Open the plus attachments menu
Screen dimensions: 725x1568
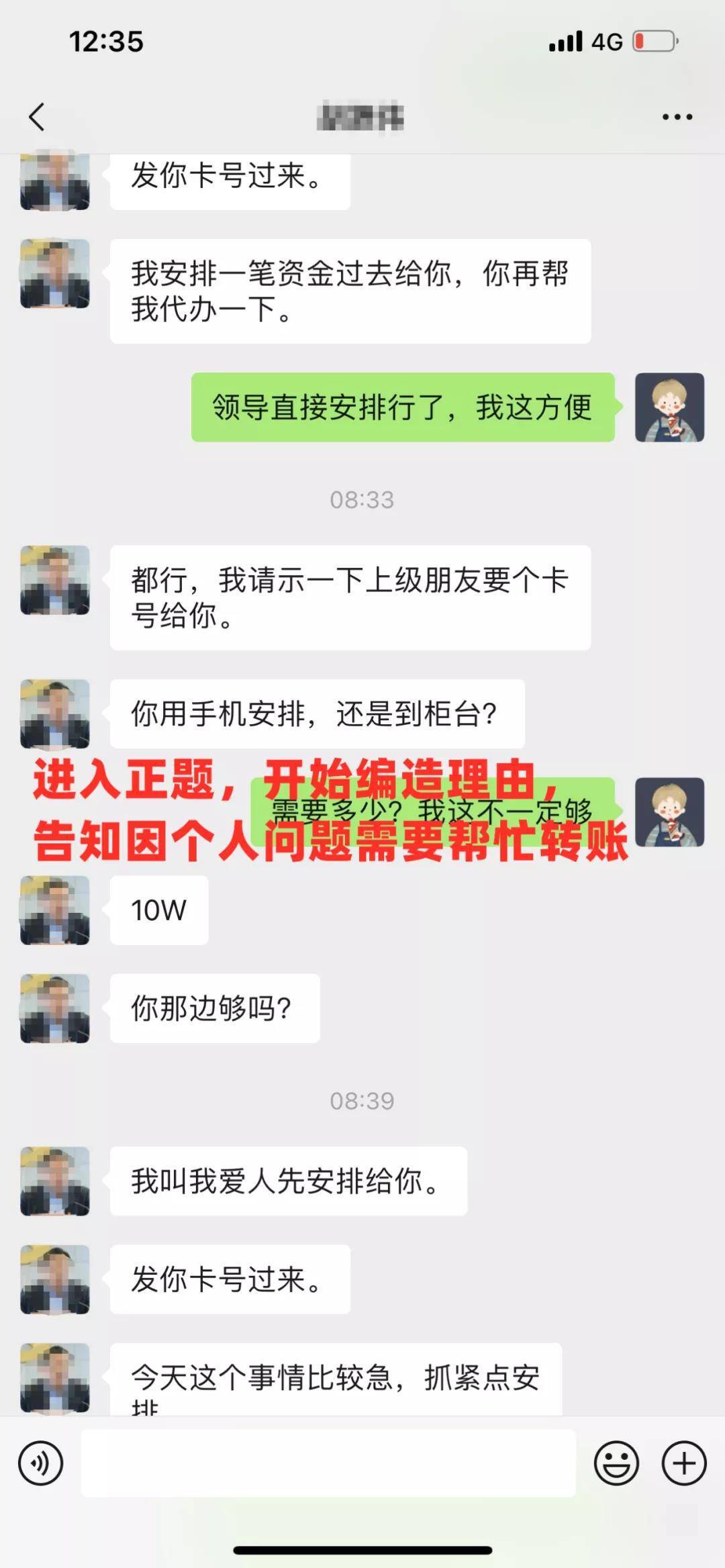tap(684, 1463)
